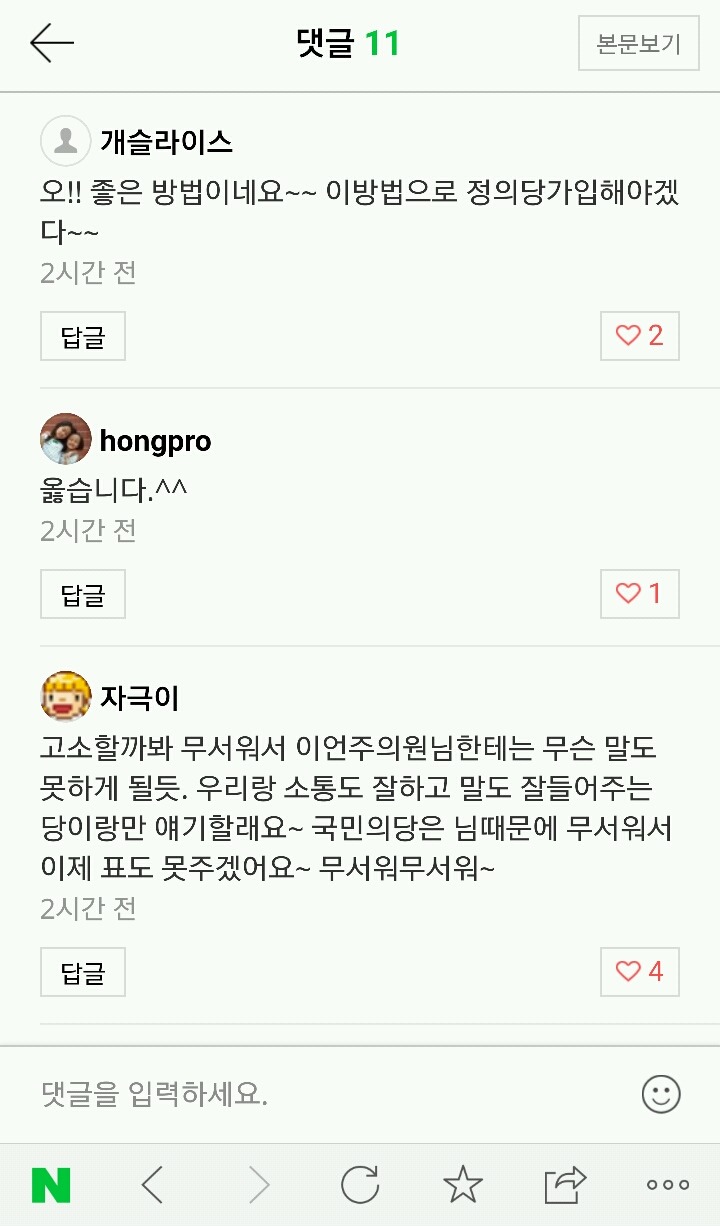Screen dimensions: 720x1226
Task: Open hongpro's profile picture
Action: [x=66, y=439]
